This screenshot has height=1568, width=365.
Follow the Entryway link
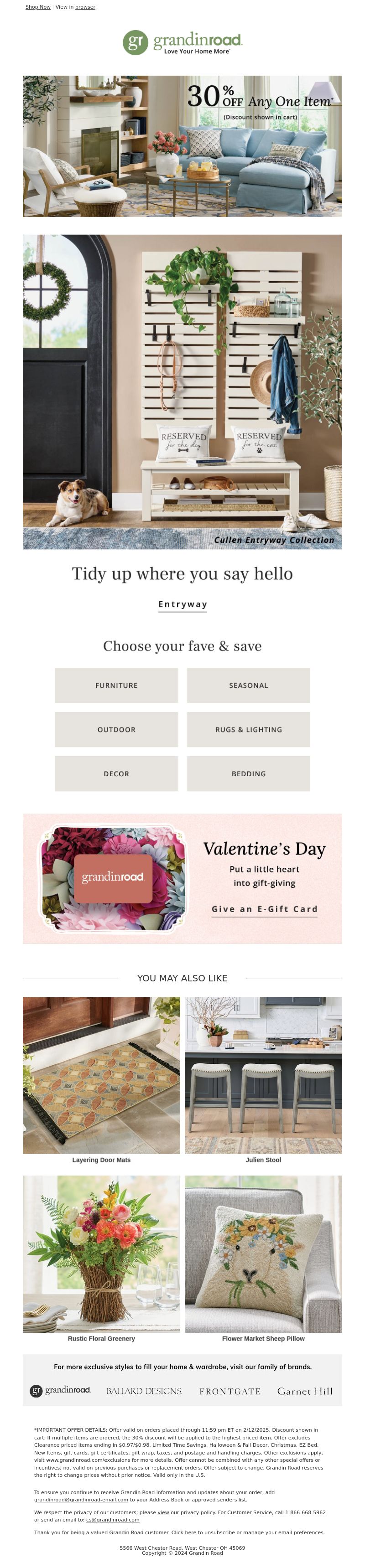(x=182, y=604)
